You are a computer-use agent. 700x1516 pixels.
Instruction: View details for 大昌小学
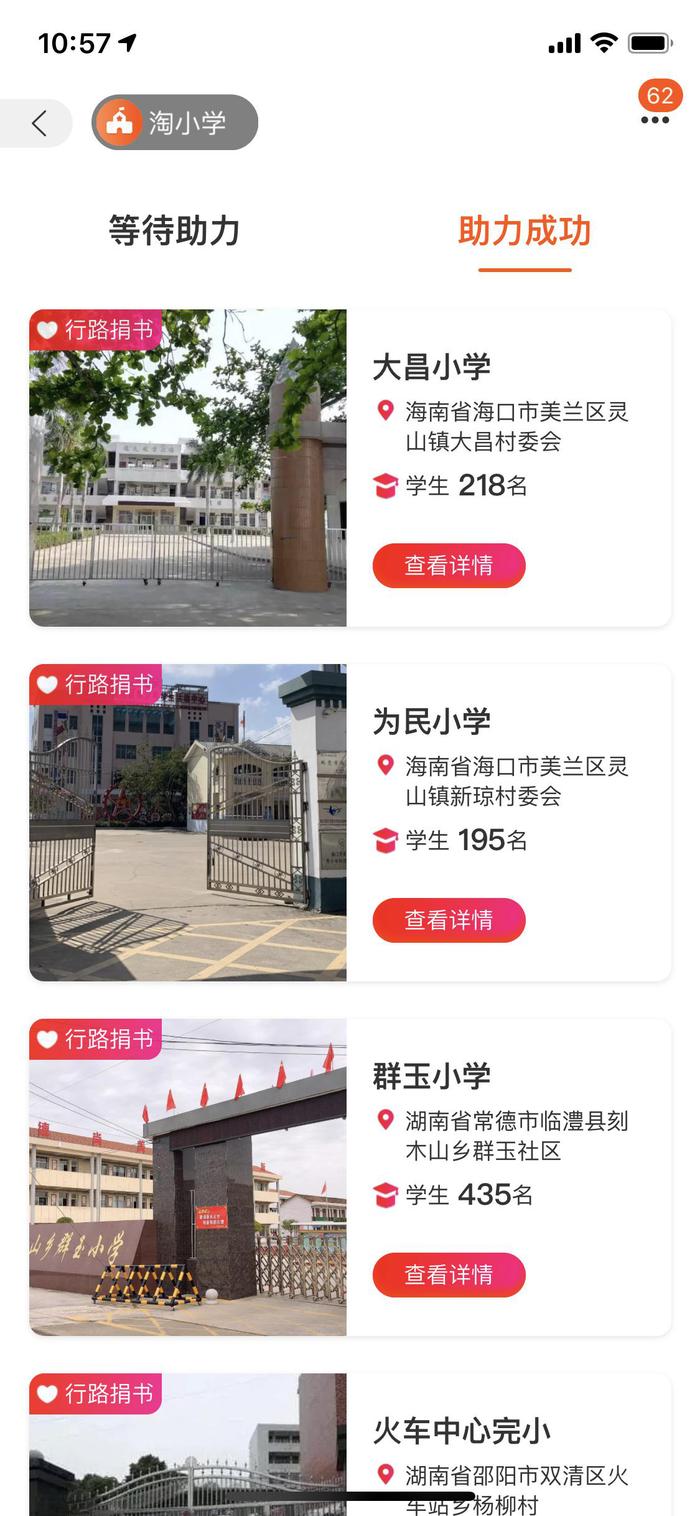449,566
